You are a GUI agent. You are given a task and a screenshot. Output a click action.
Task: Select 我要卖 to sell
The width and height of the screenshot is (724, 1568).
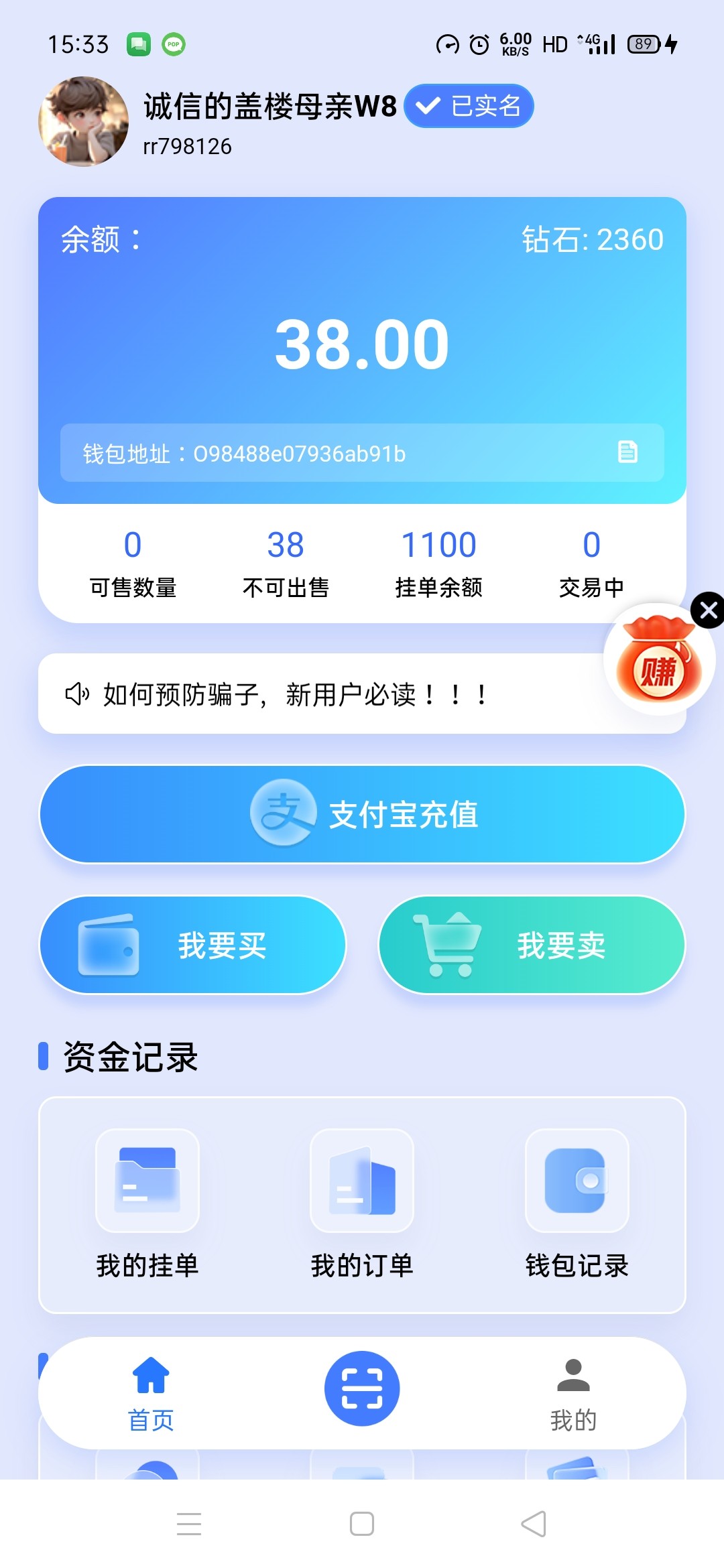click(532, 945)
